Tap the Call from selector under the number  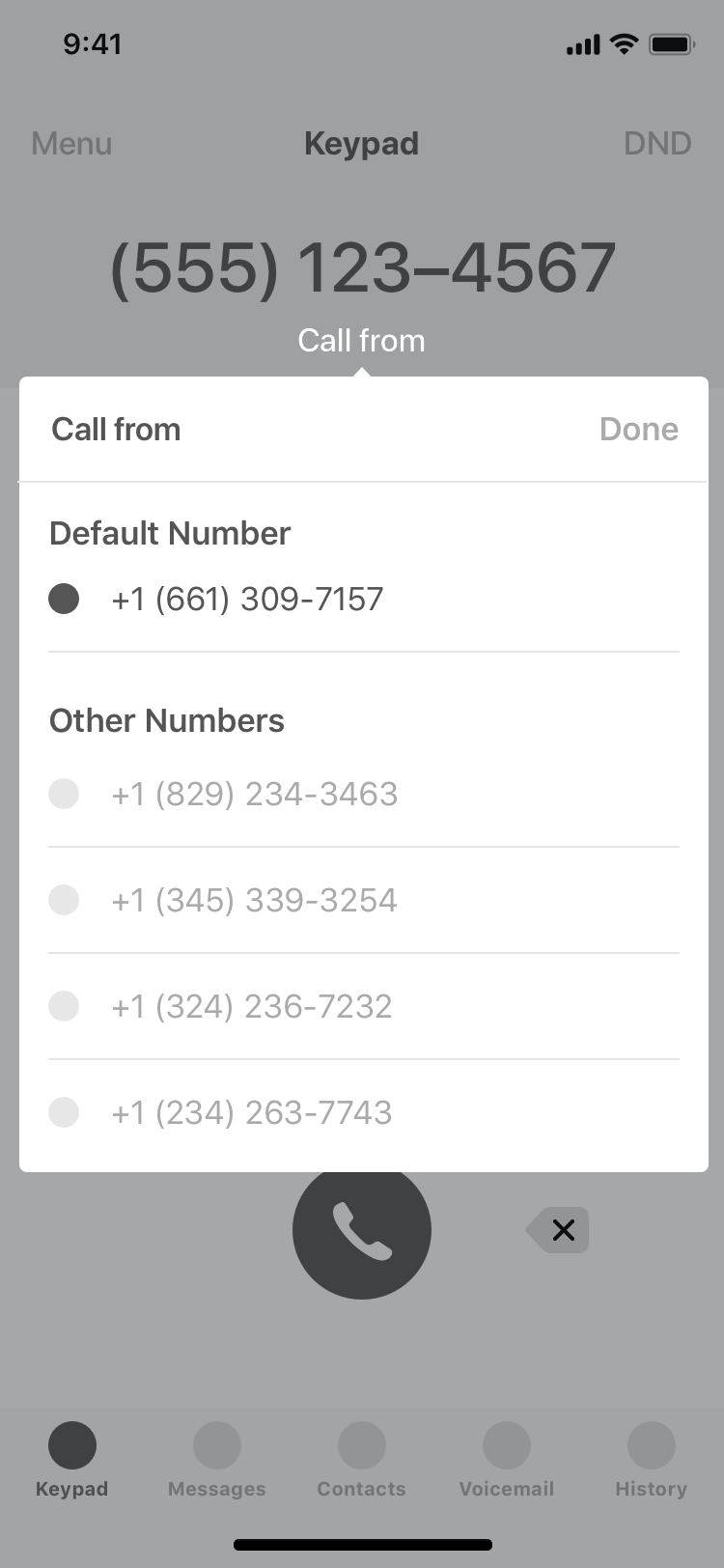coord(361,341)
